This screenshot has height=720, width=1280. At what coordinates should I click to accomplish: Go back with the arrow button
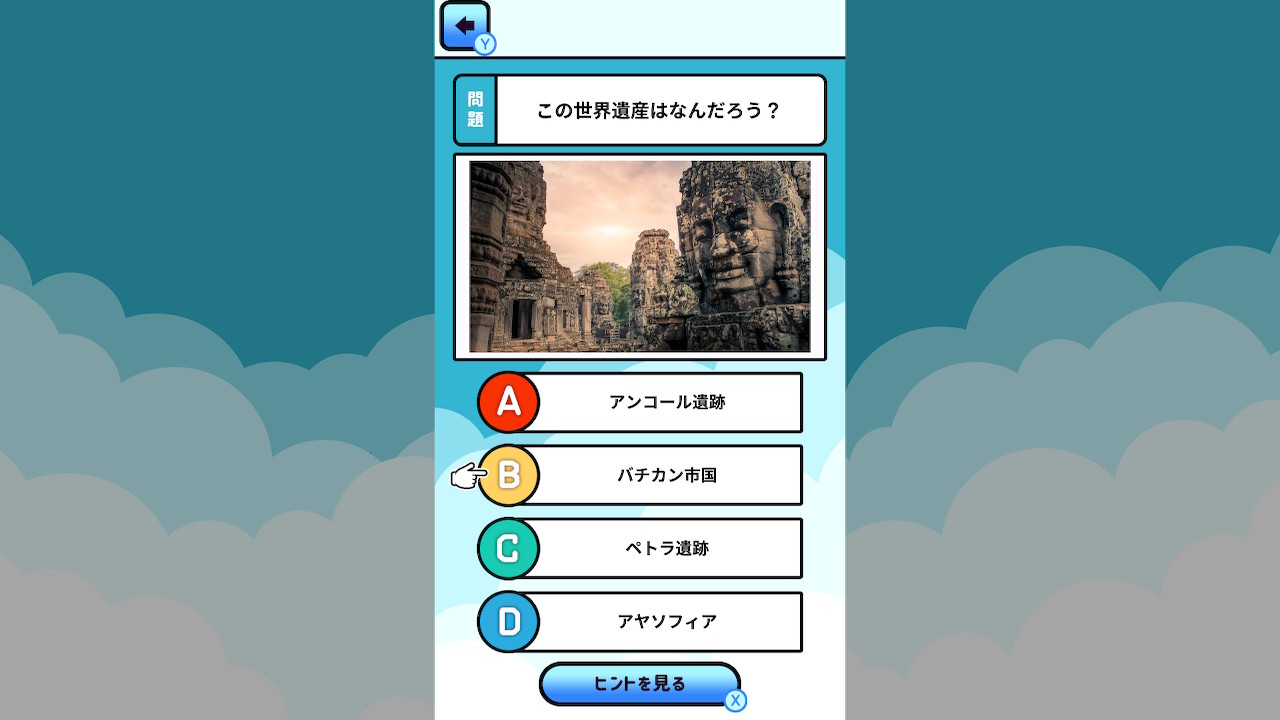[x=465, y=26]
